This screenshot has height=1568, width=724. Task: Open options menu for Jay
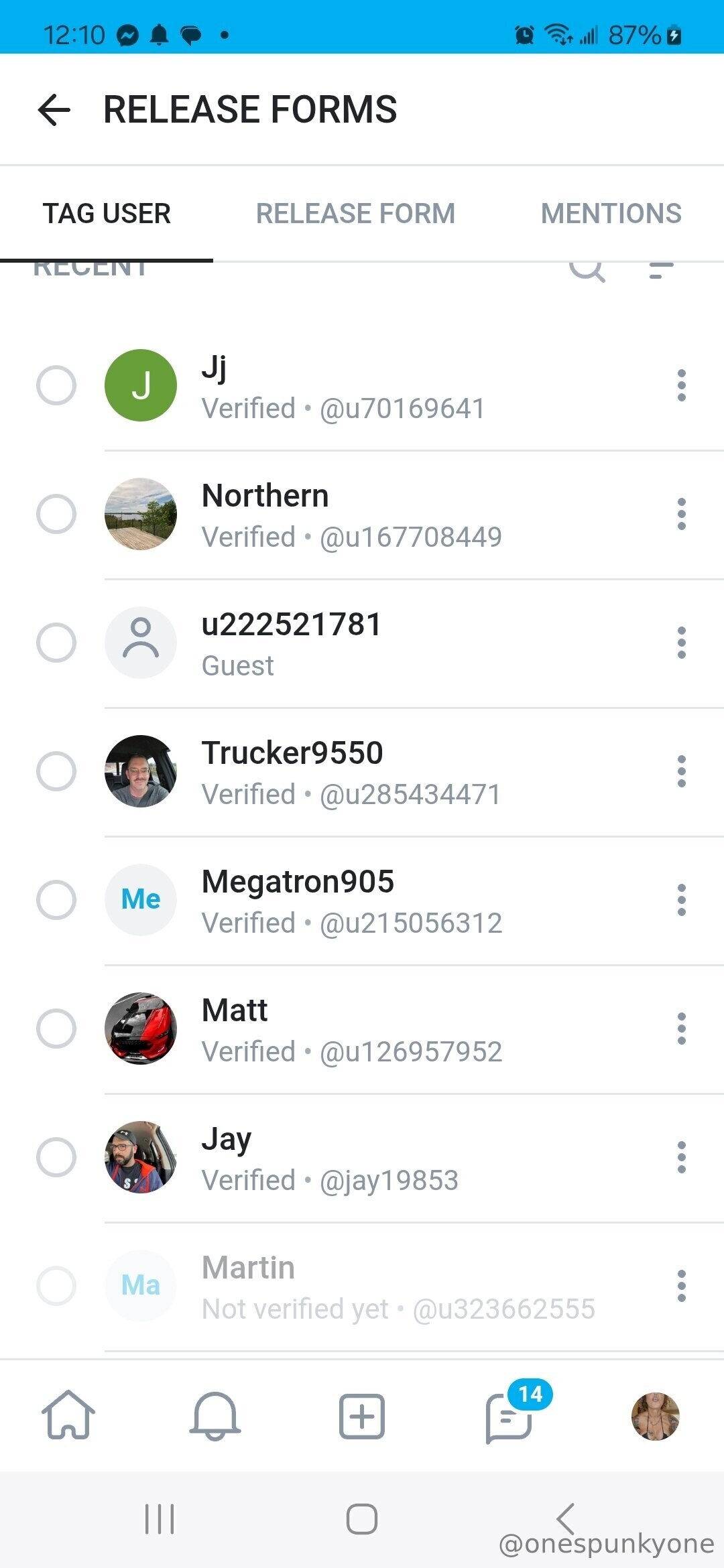tap(681, 1157)
